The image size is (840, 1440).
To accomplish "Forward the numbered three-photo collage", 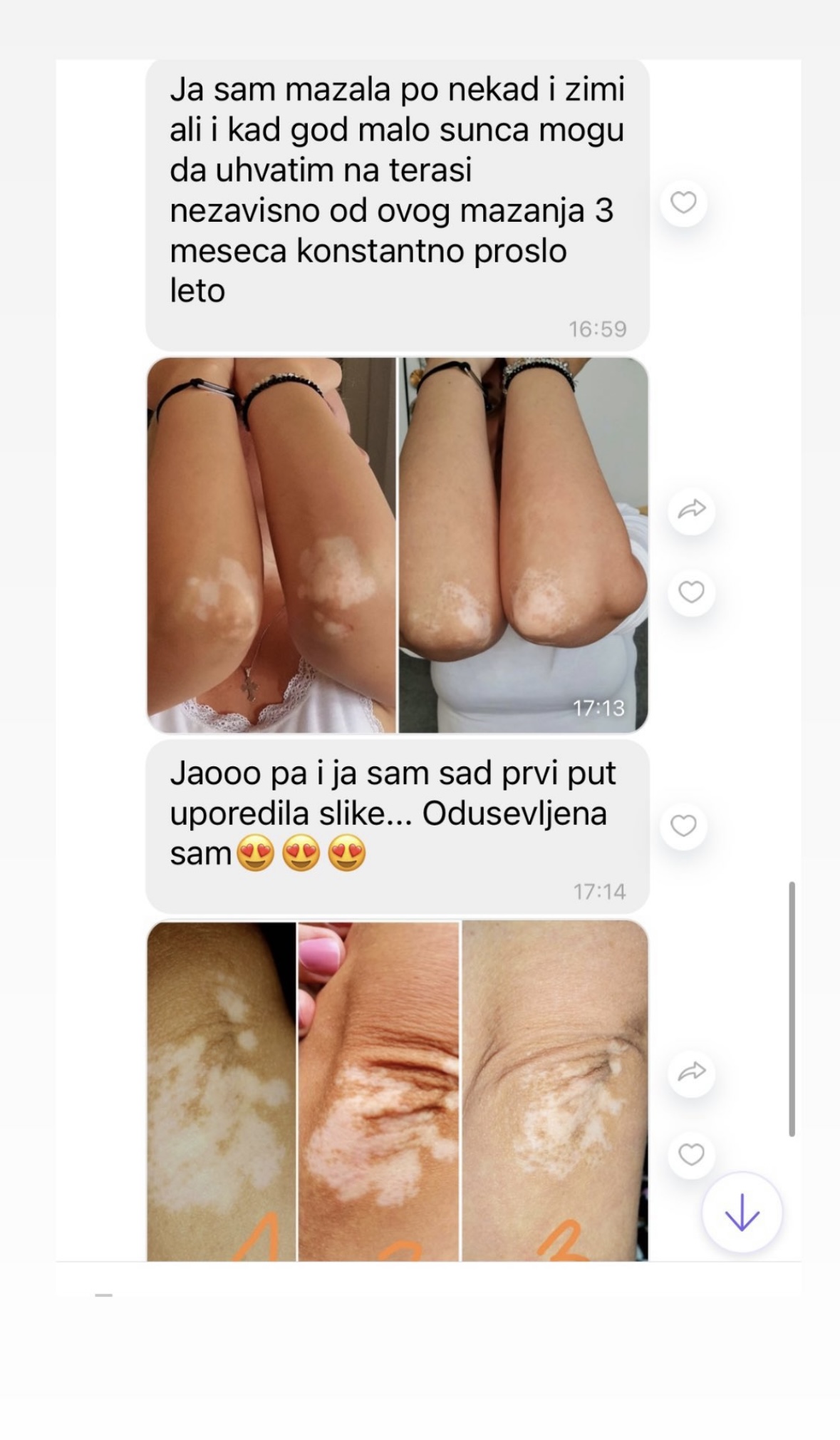I will (x=691, y=1072).
